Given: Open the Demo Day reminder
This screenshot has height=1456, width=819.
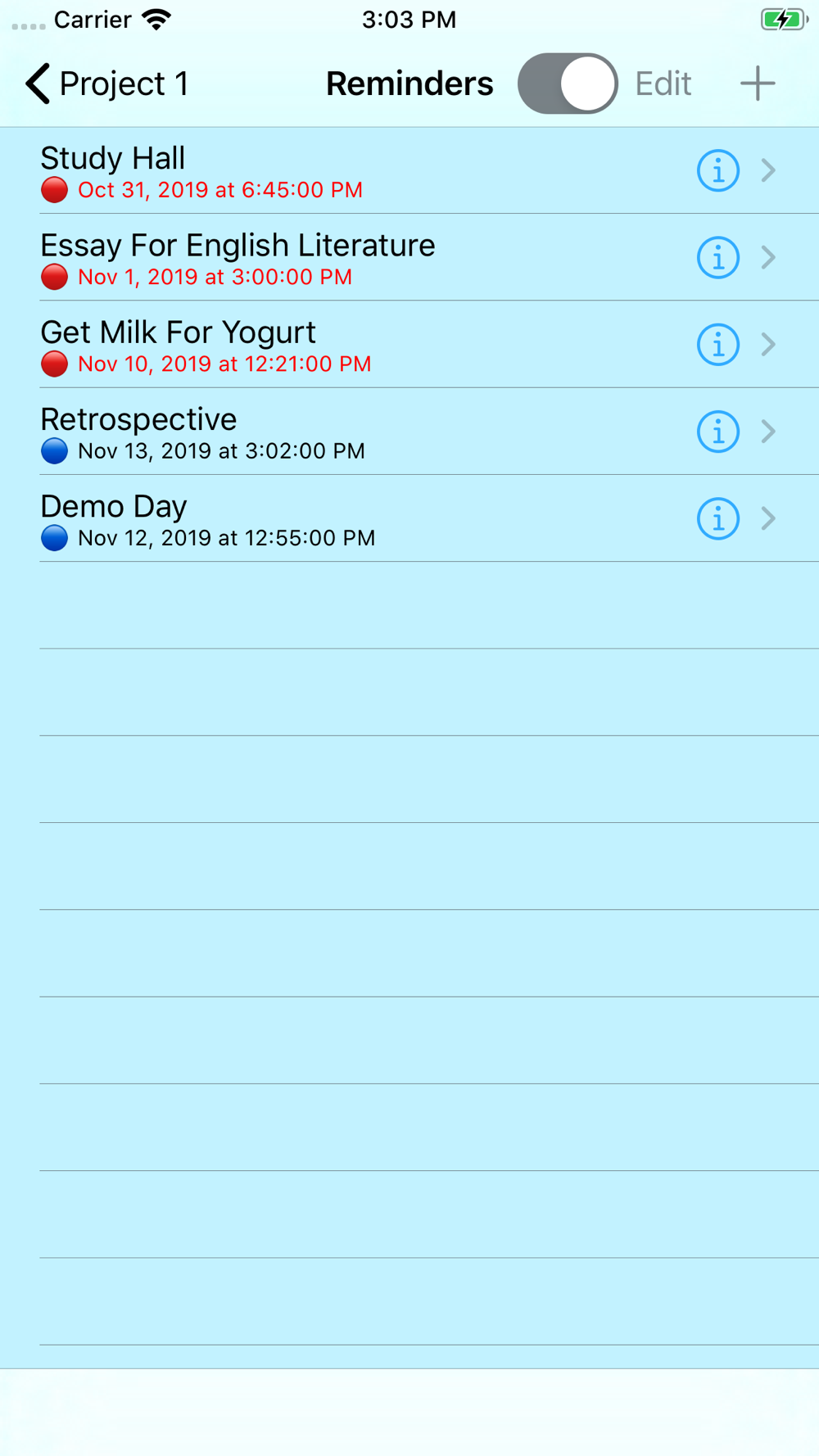Looking at the screenshot, I should click(x=409, y=518).
